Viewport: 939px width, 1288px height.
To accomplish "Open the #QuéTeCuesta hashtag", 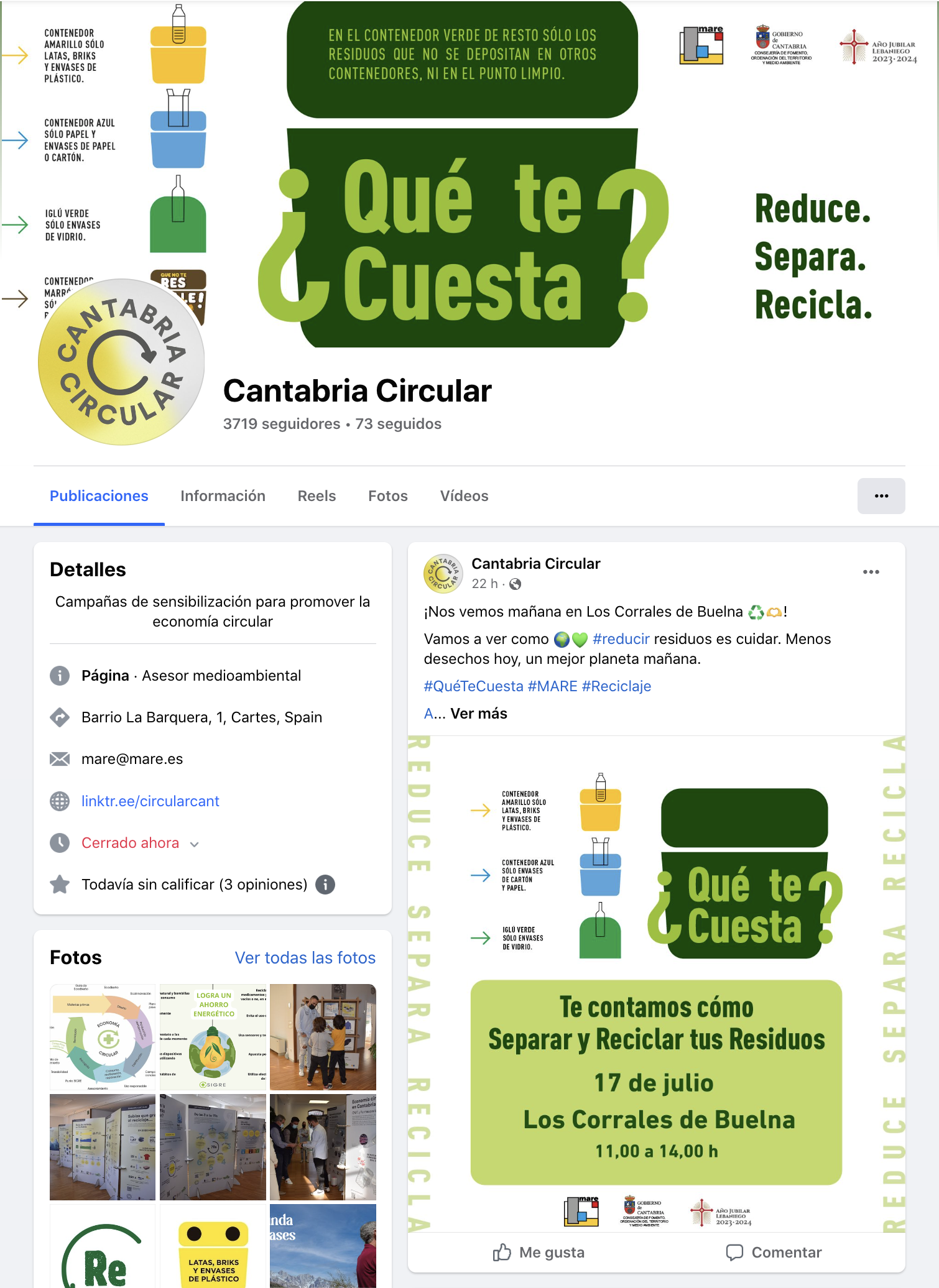I will pyautogui.click(x=473, y=686).
